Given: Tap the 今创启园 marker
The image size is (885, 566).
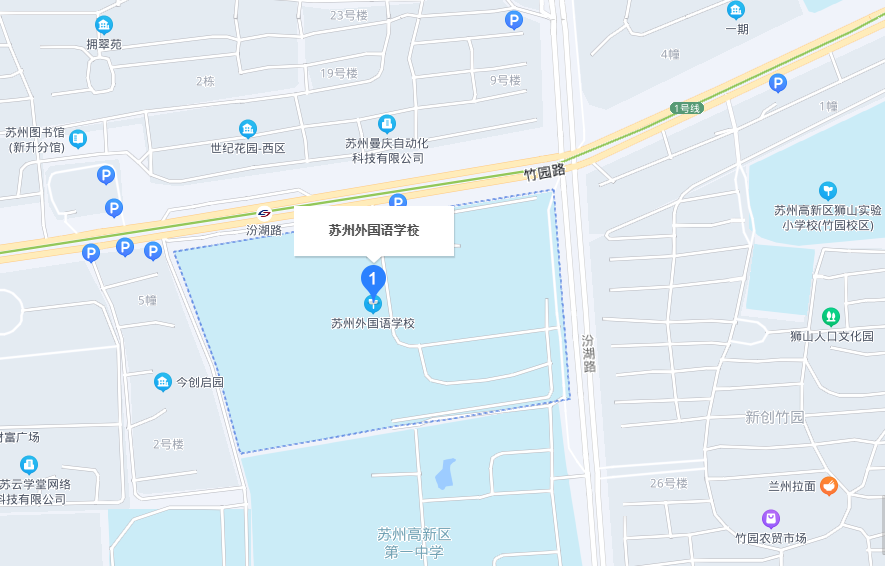Looking at the screenshot, I should tap(163, 382).
